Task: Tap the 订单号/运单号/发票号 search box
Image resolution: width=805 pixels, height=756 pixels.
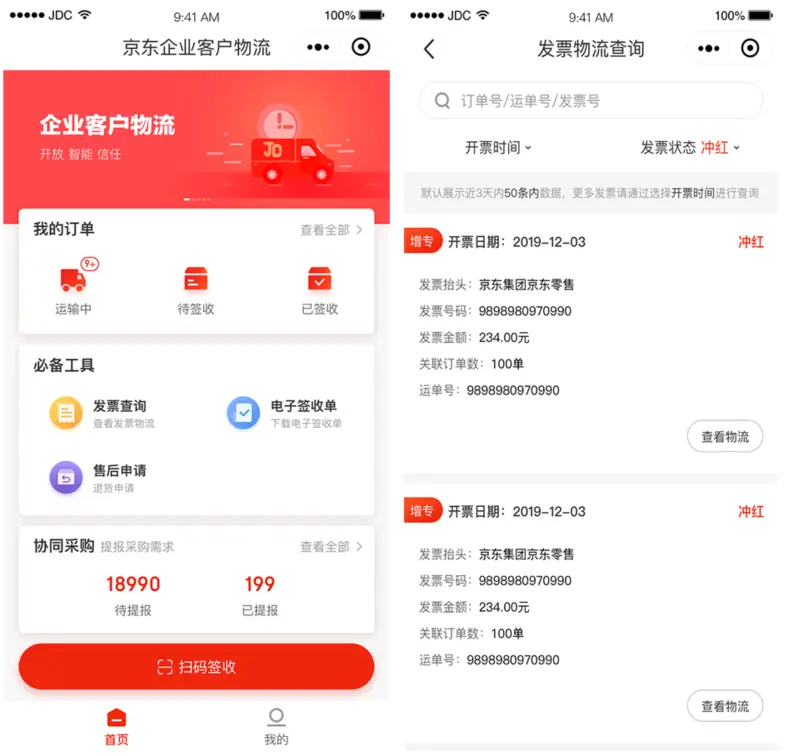Action: 590,101
